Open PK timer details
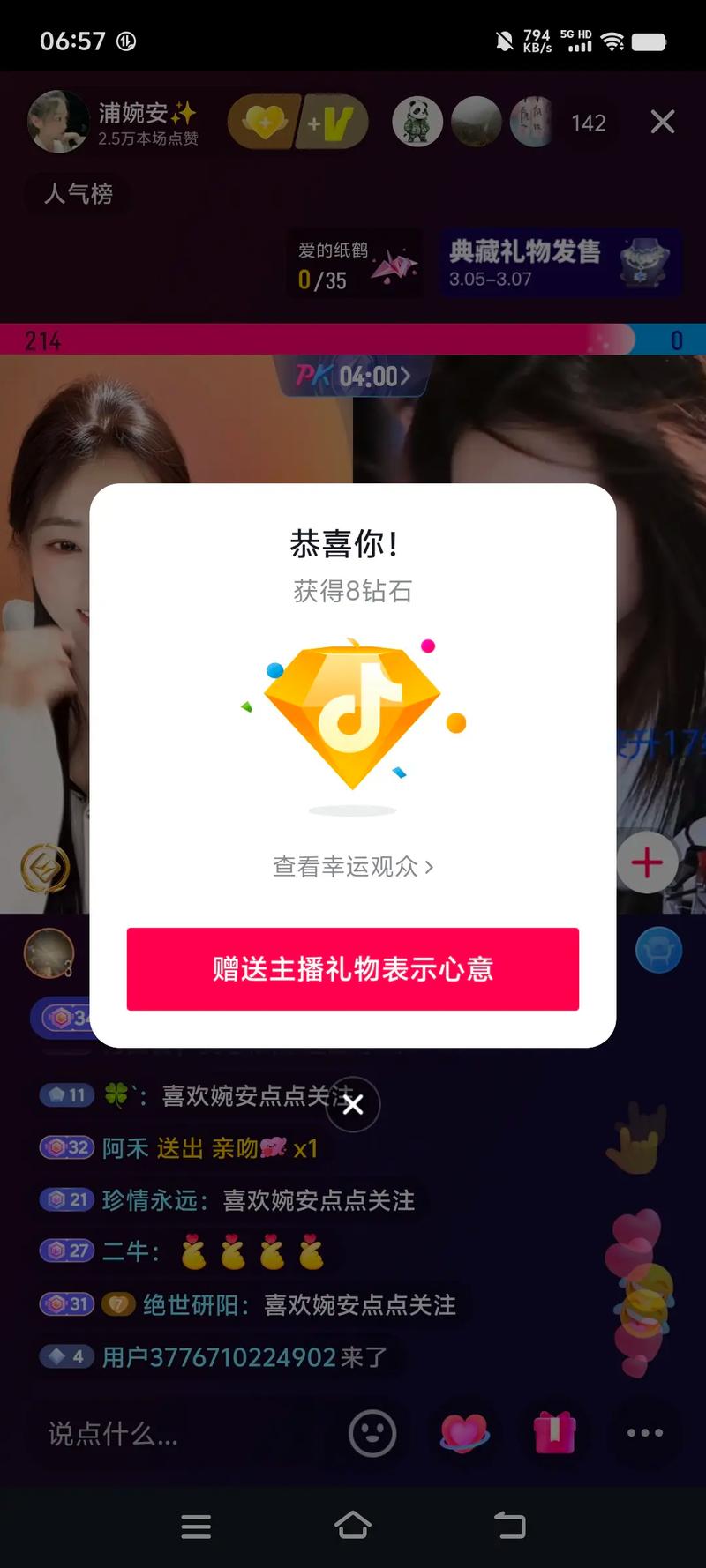Screen dimensions: 706x1568 (354, 377)
